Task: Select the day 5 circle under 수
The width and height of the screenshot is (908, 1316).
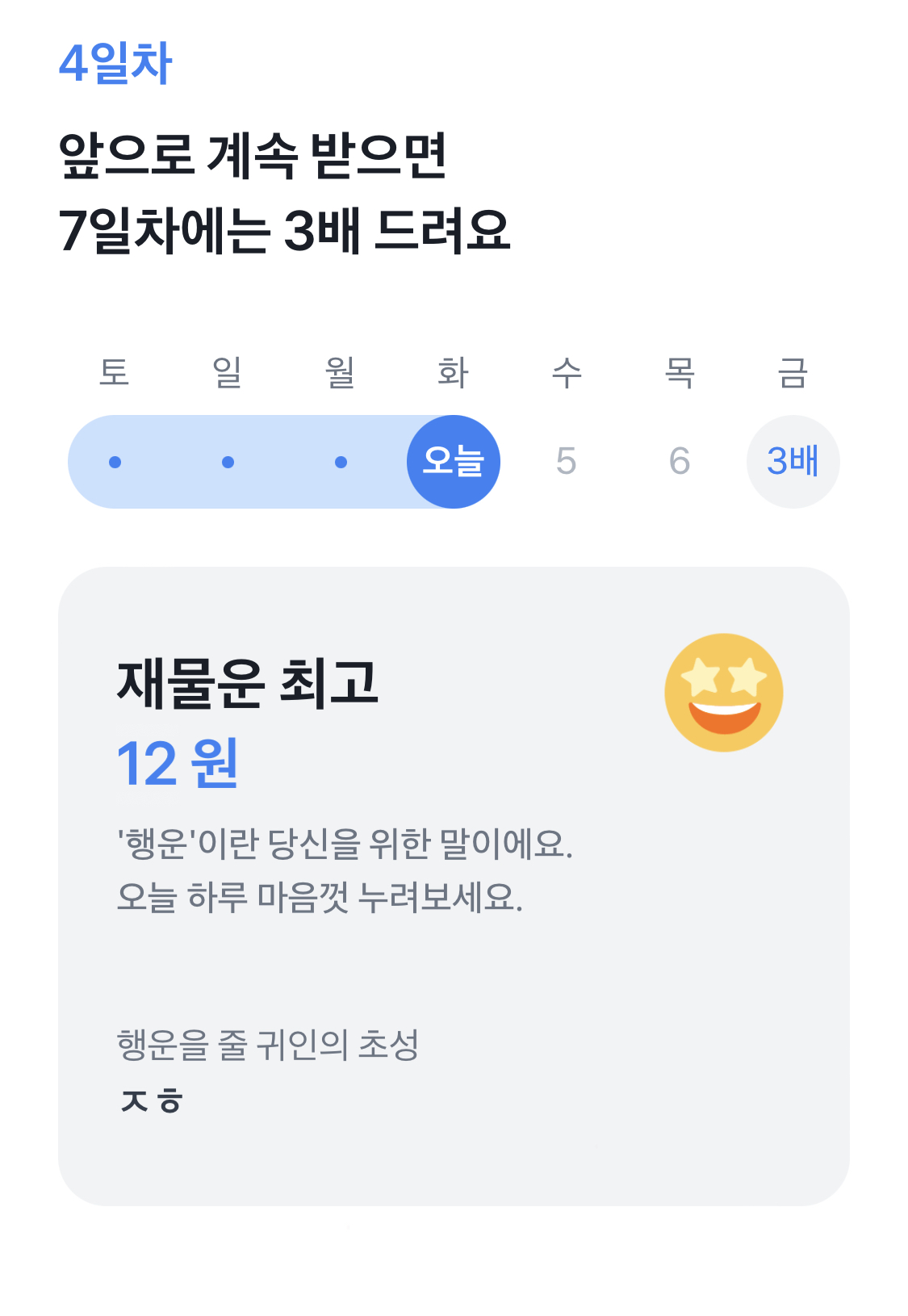Action: tap(567, 460)
